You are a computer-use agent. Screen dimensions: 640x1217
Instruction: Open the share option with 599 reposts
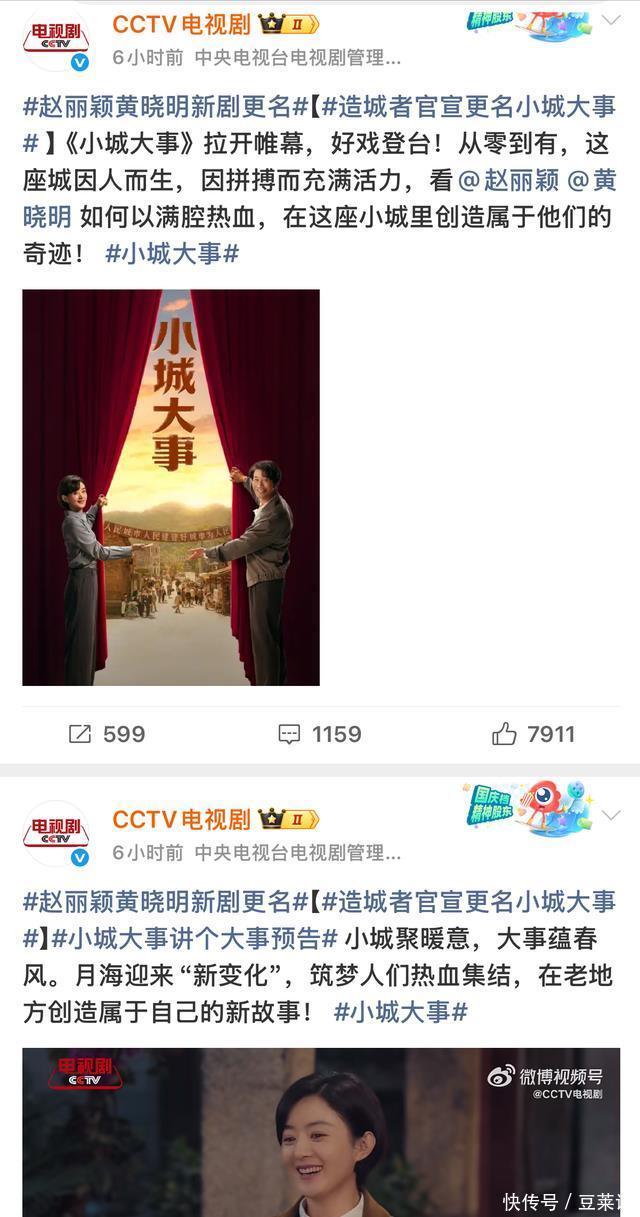click(x=107, y=734)
